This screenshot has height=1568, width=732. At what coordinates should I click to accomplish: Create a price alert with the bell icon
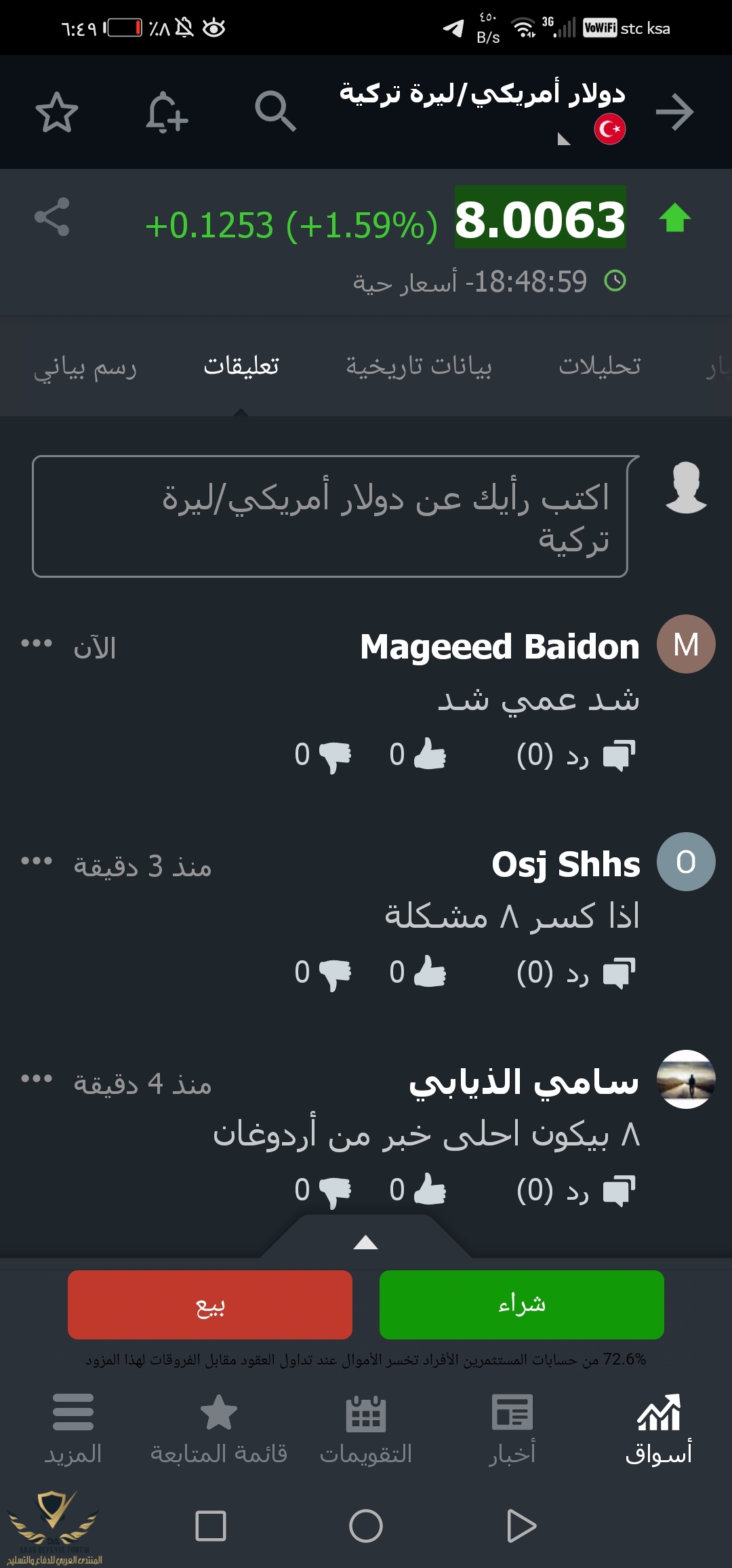[167, 112]
